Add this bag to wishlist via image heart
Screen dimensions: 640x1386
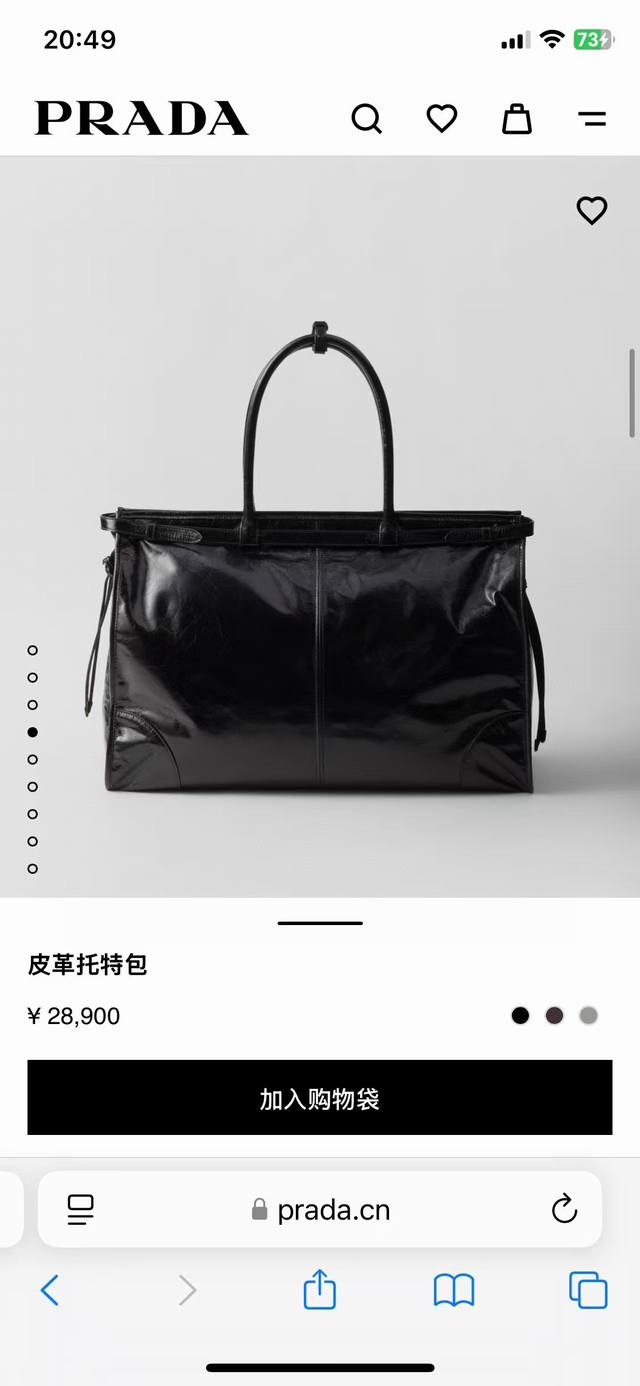click(x=592, y=210)
